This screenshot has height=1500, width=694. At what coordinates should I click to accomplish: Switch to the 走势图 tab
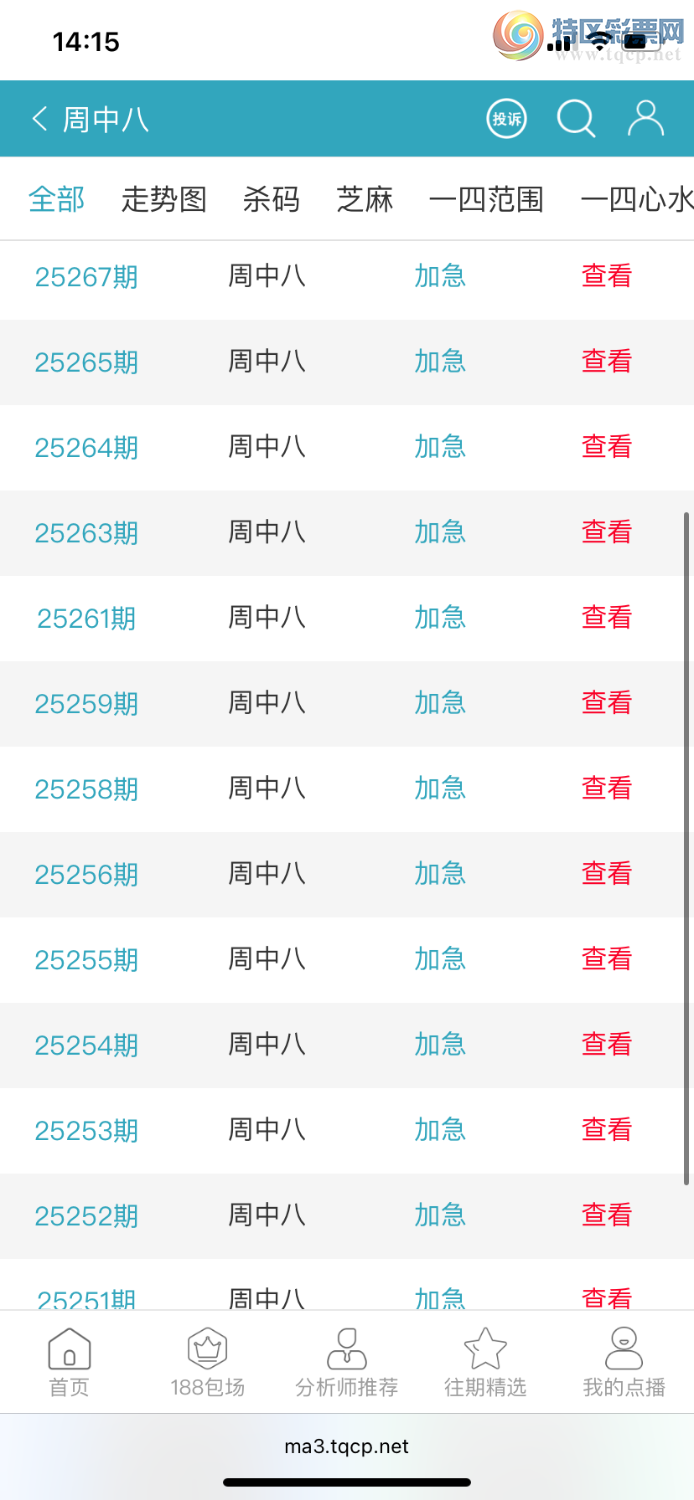164,199
